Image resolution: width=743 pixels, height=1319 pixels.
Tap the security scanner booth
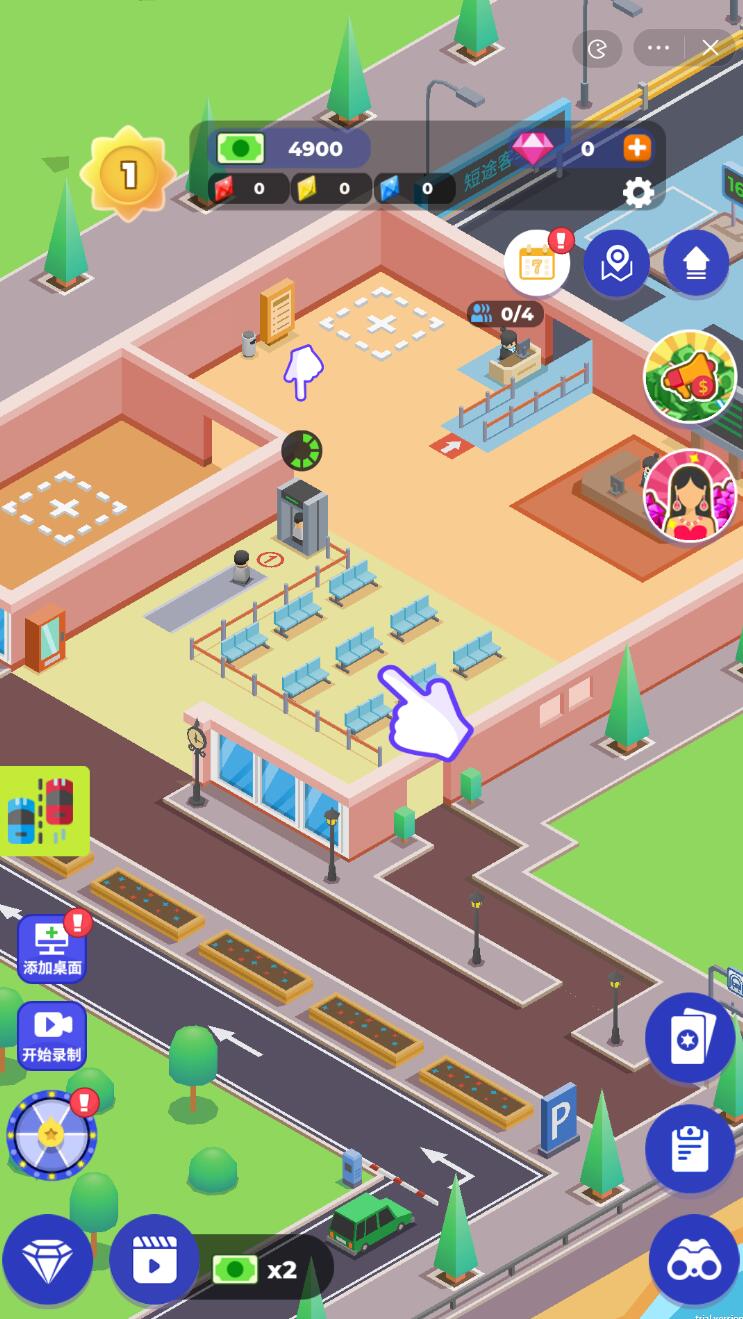[302, 516]
